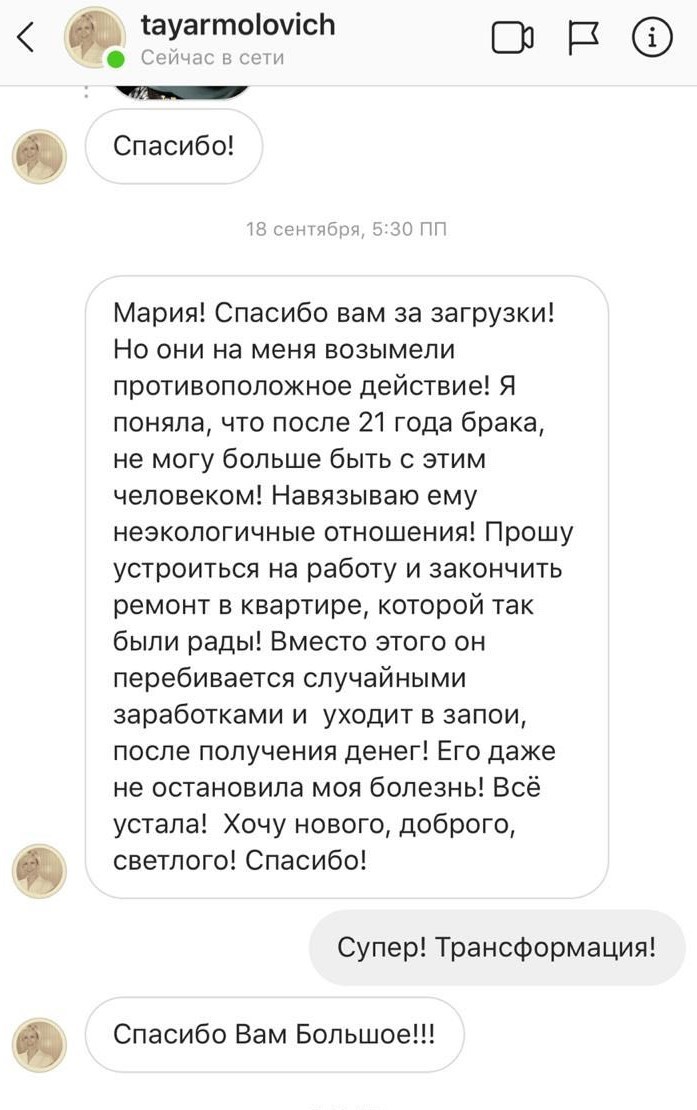Screen dimensions: 697x1110
Task: Open conversation details info
Action: click(x=652, y=38)
